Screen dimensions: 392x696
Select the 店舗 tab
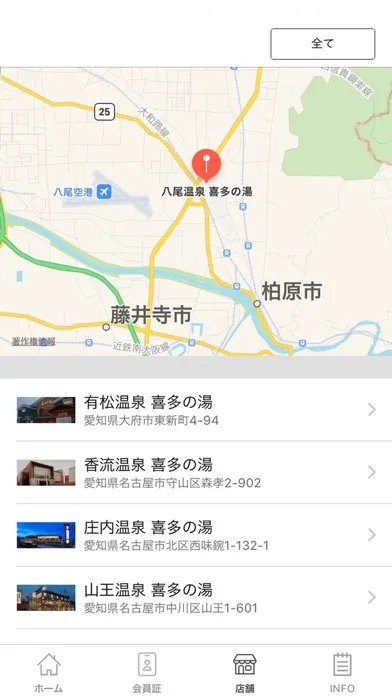pyautogui.click(x=245, y=672)
